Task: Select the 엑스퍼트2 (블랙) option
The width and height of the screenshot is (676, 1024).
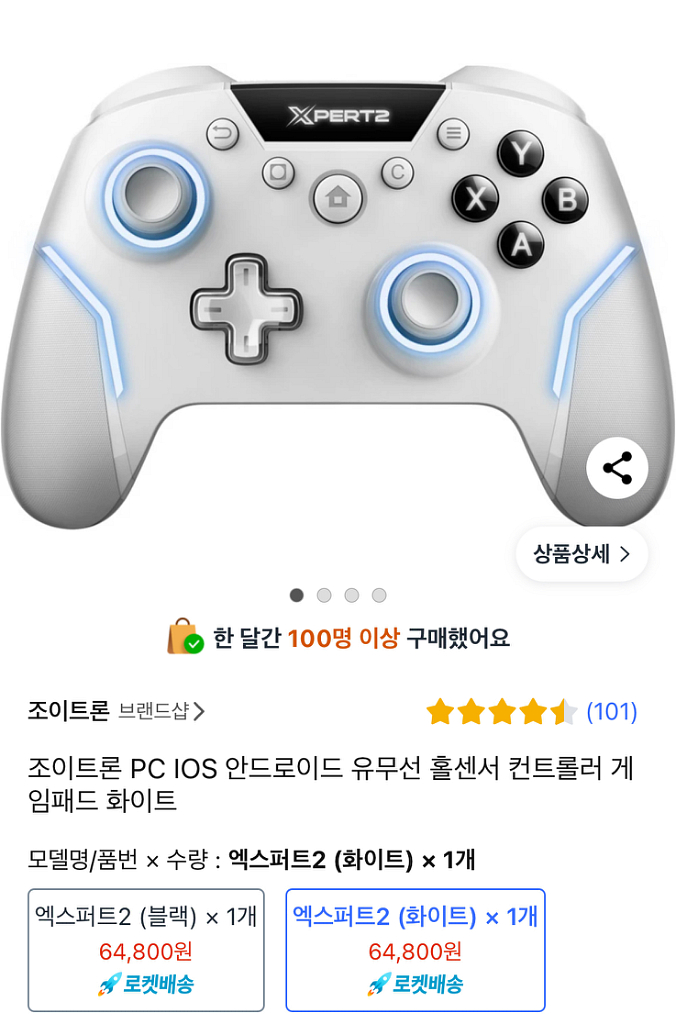Action: [146, 949]
